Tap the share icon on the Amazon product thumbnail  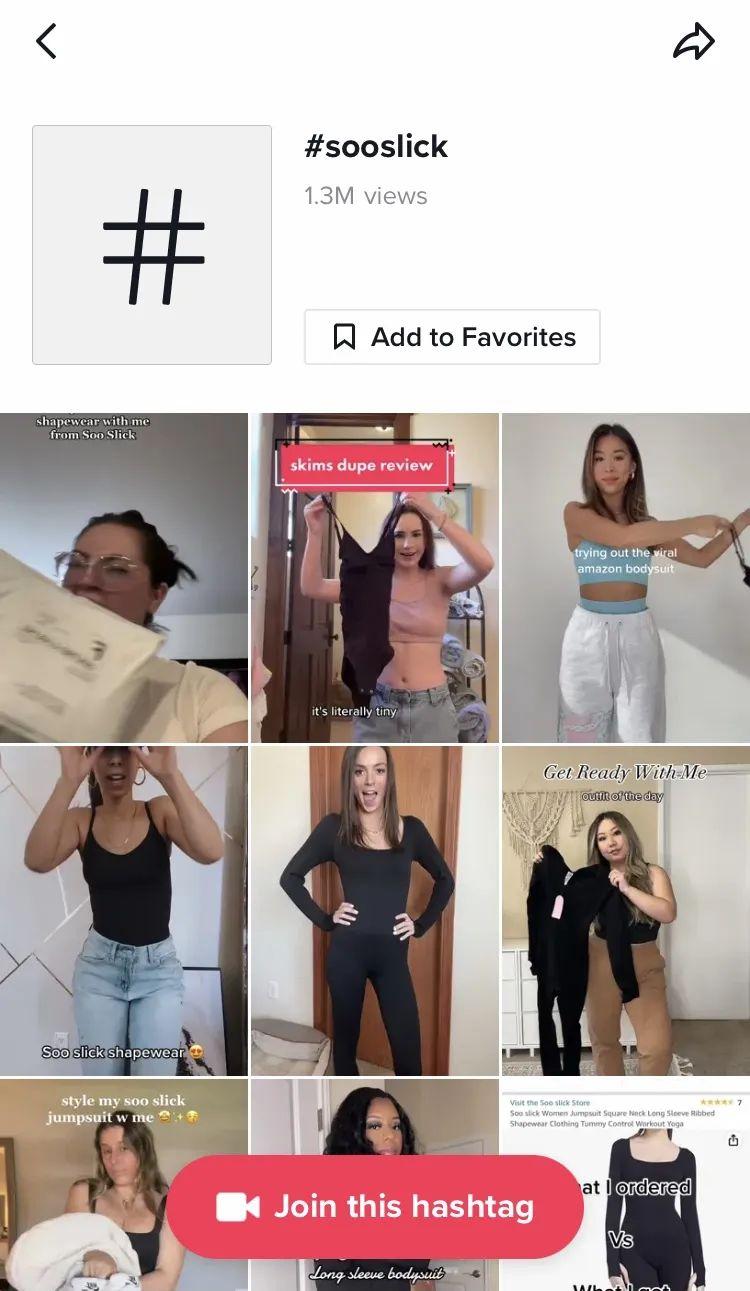point(732,1140)
